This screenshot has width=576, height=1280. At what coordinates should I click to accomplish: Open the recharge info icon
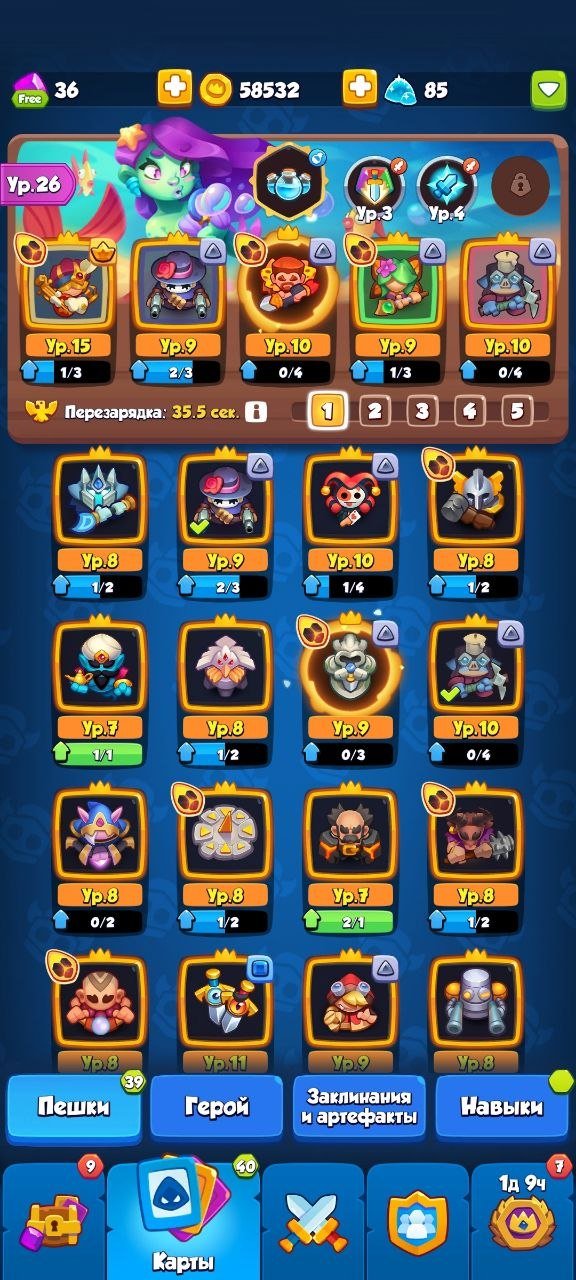pos(255,411)
